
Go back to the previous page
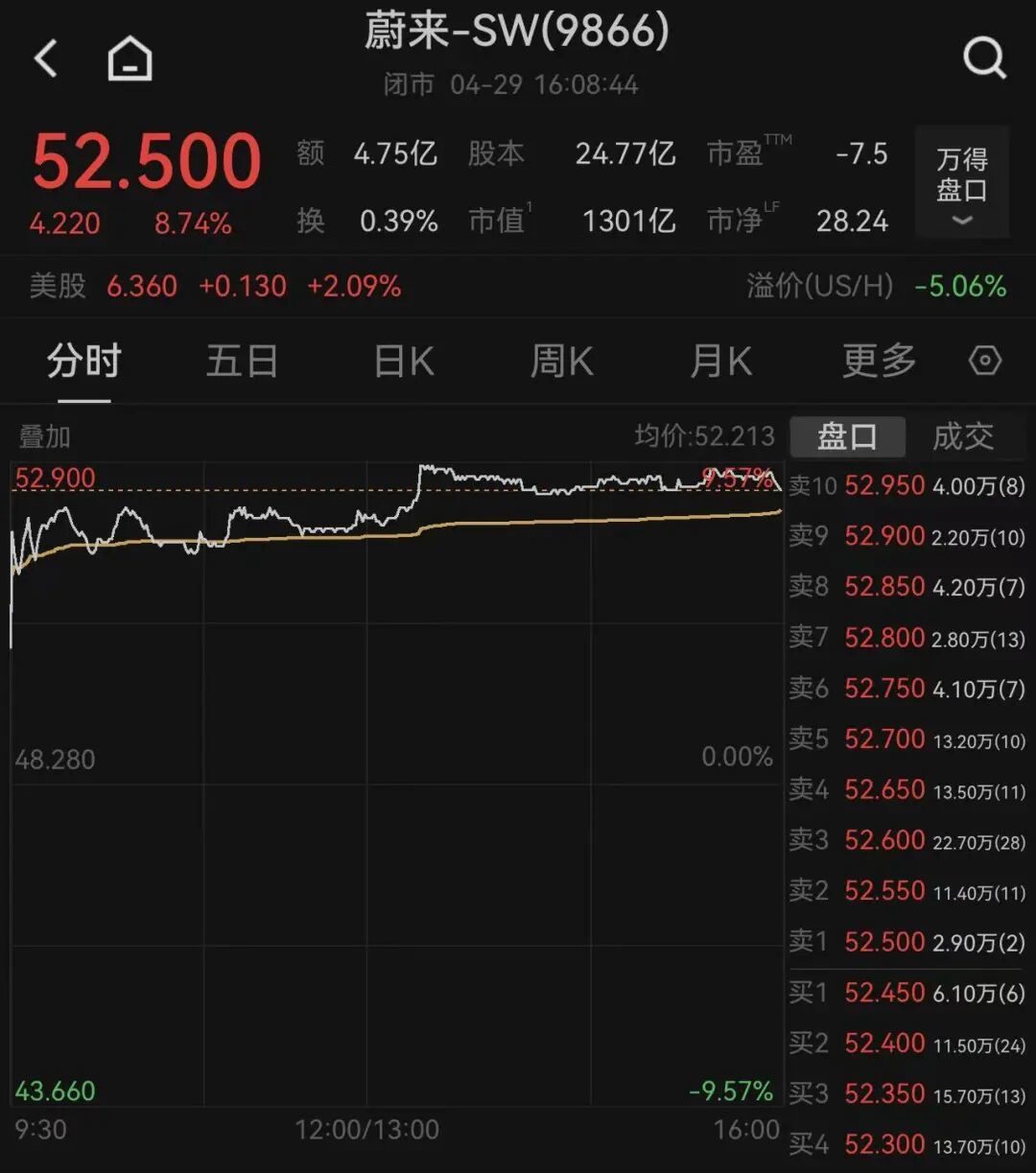tap(46, 59)
